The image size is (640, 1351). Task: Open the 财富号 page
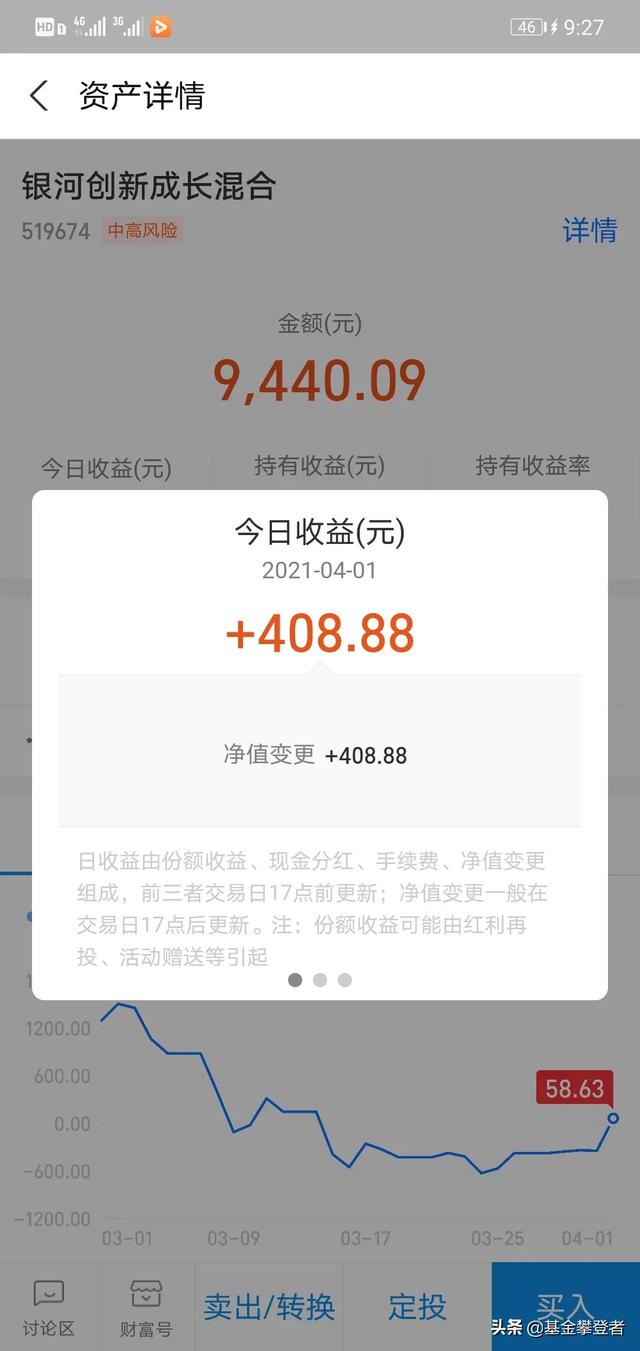pyautogui.click(x=146, y=1306)
